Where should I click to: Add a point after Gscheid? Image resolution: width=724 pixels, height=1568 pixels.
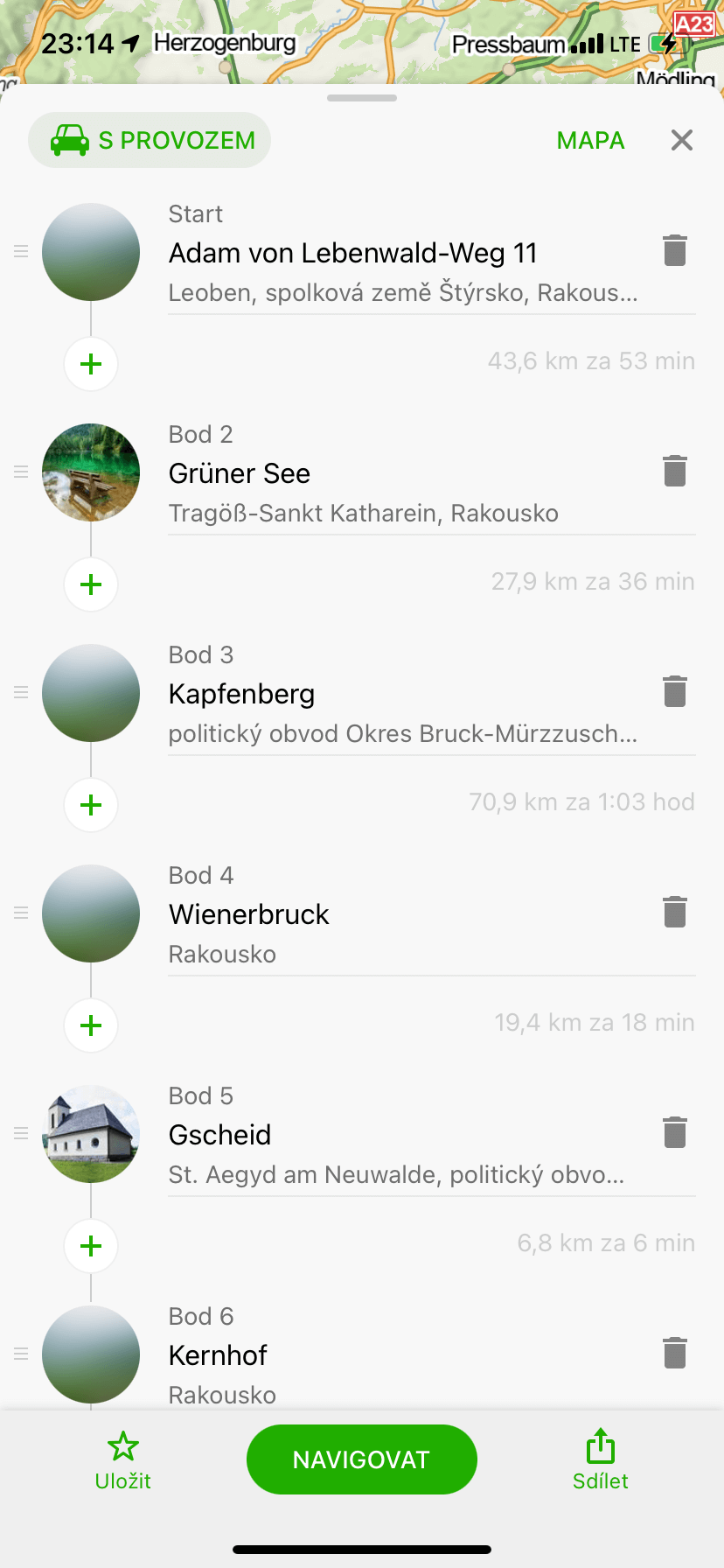tap(91, 1246)
